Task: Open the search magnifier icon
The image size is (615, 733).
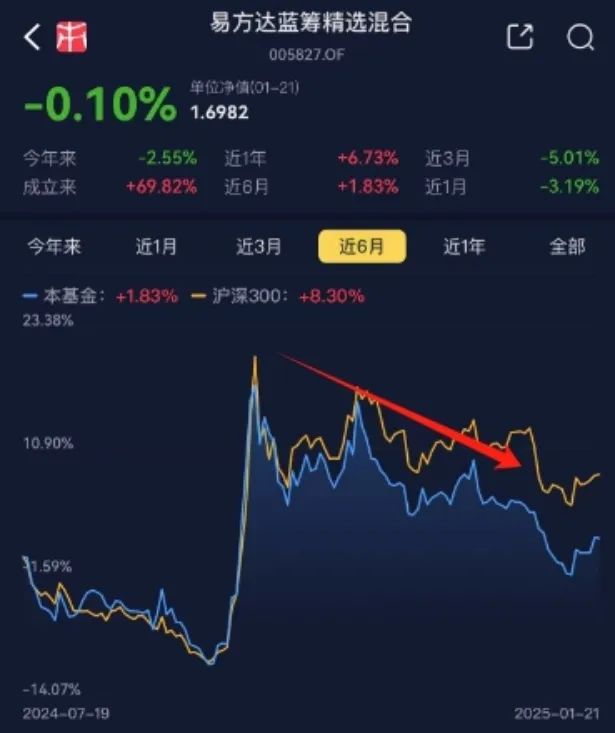Action: tap(580, 37)
